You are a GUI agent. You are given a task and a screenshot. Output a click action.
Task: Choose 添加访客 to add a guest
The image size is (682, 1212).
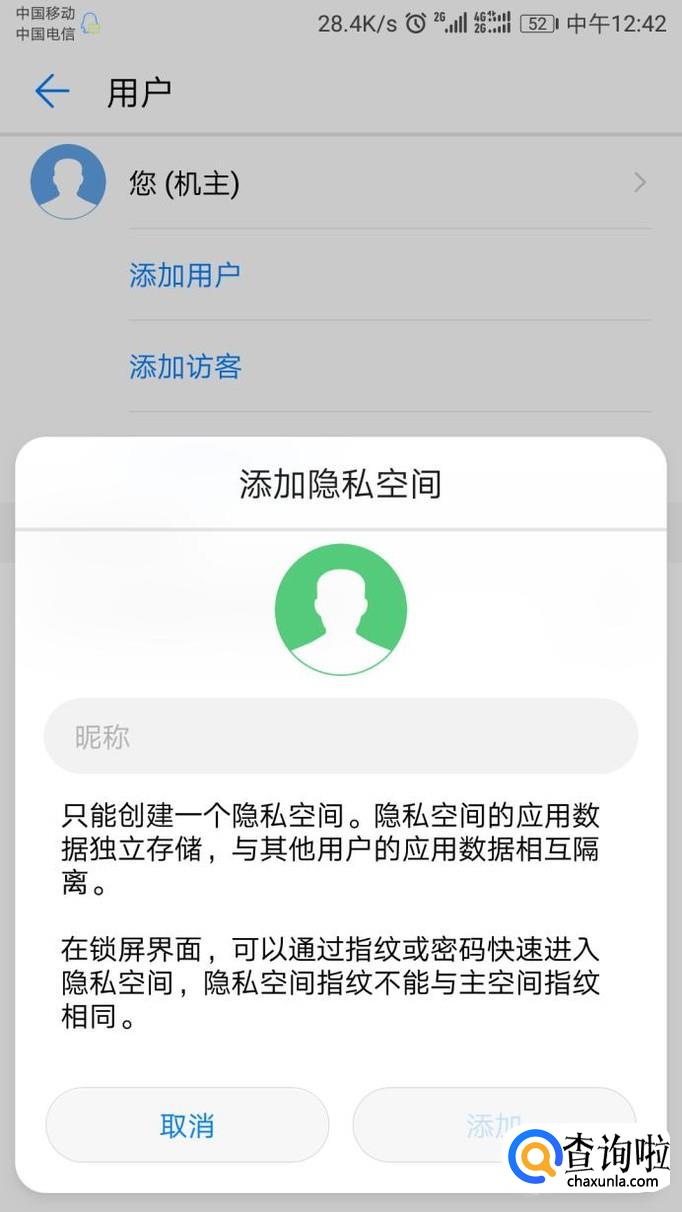tap(185, 367)
